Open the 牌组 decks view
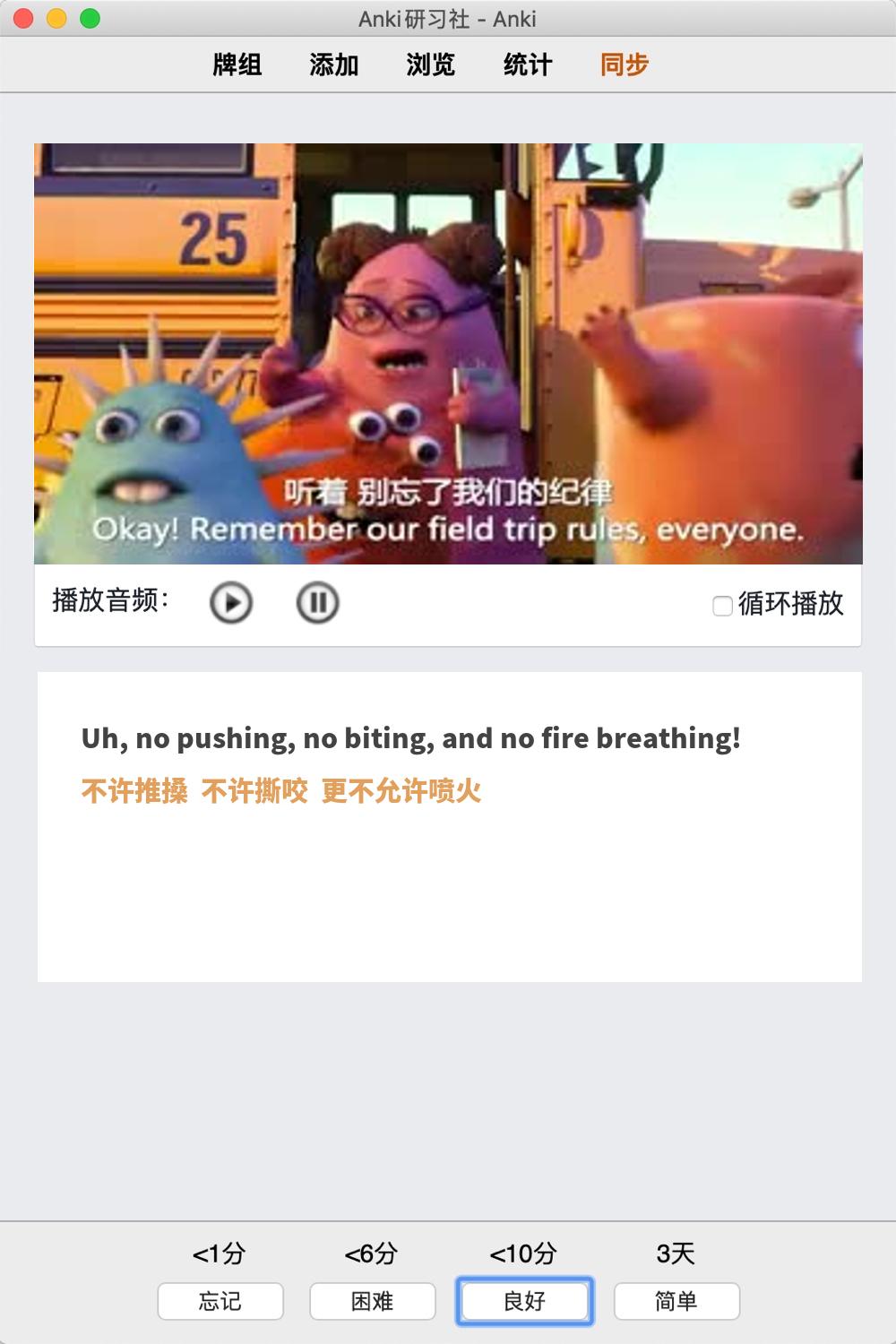896x1344 pixels. pyautogui.click(x=237, y=65)
